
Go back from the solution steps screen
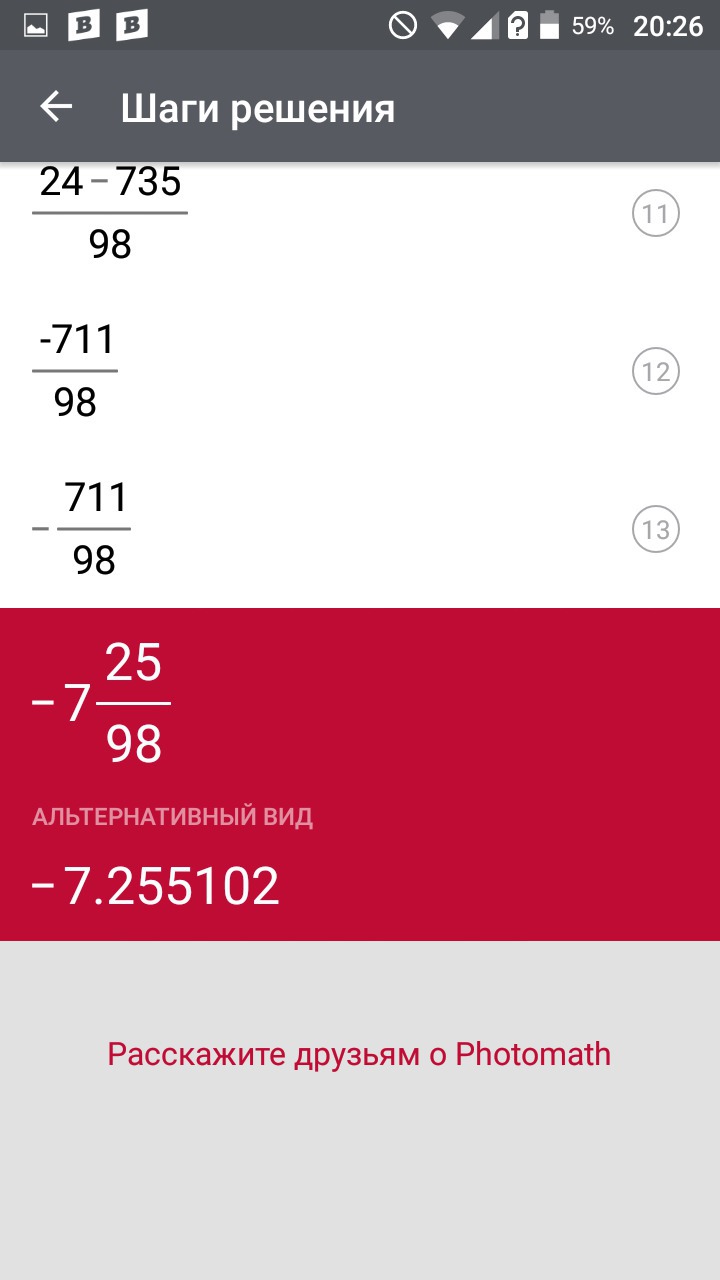57,107
